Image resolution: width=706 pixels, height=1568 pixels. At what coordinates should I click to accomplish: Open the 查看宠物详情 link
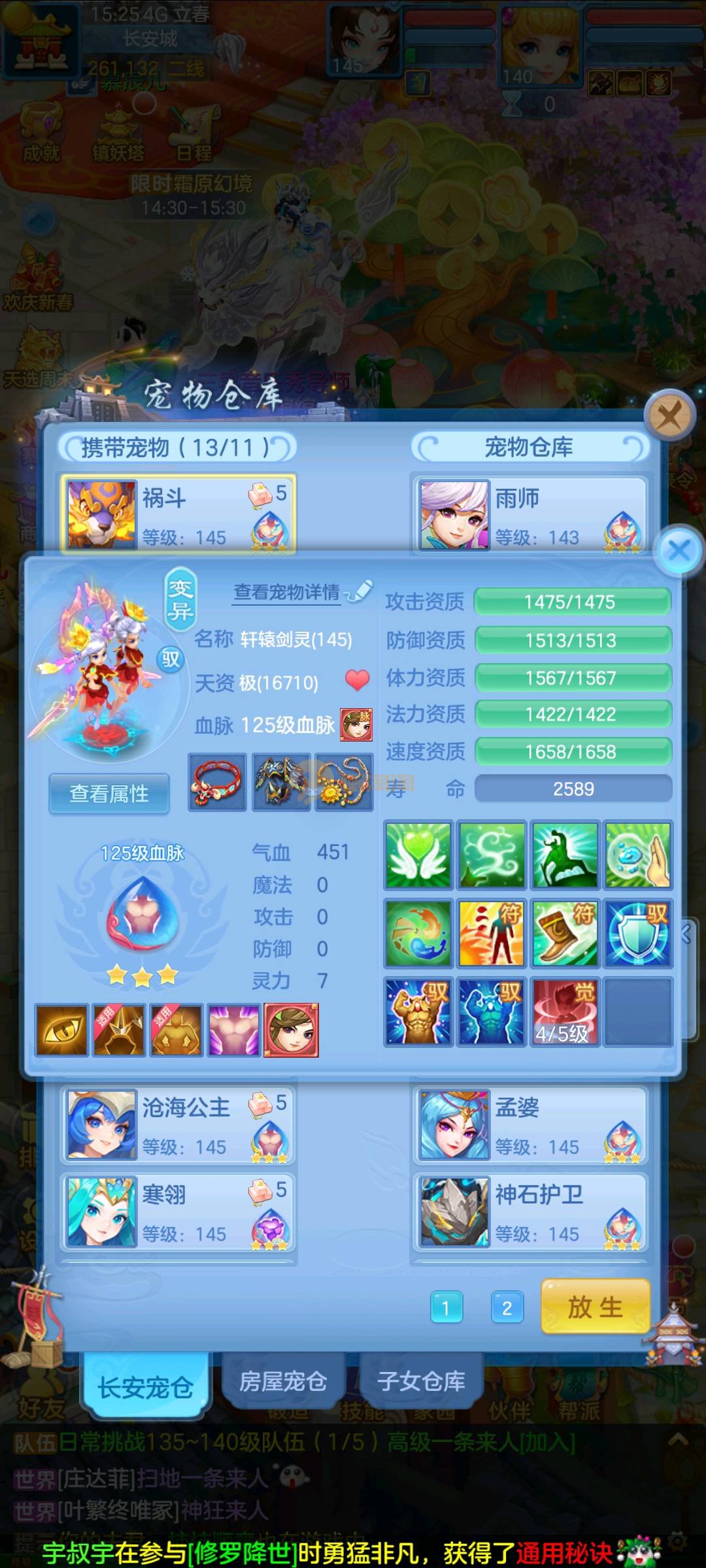[x=288, y=593]
